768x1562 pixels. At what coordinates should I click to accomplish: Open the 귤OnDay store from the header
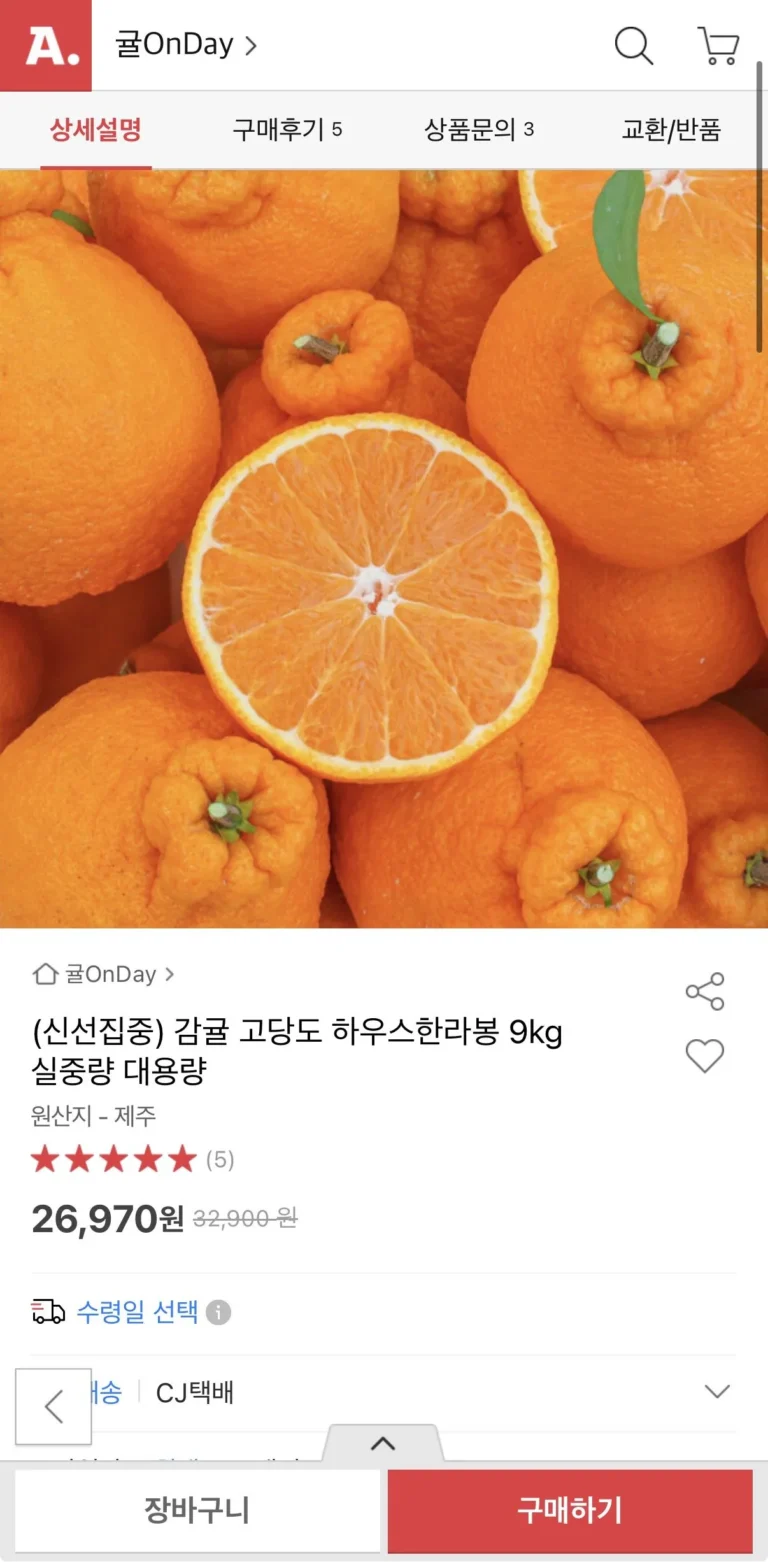click(187, 46)
